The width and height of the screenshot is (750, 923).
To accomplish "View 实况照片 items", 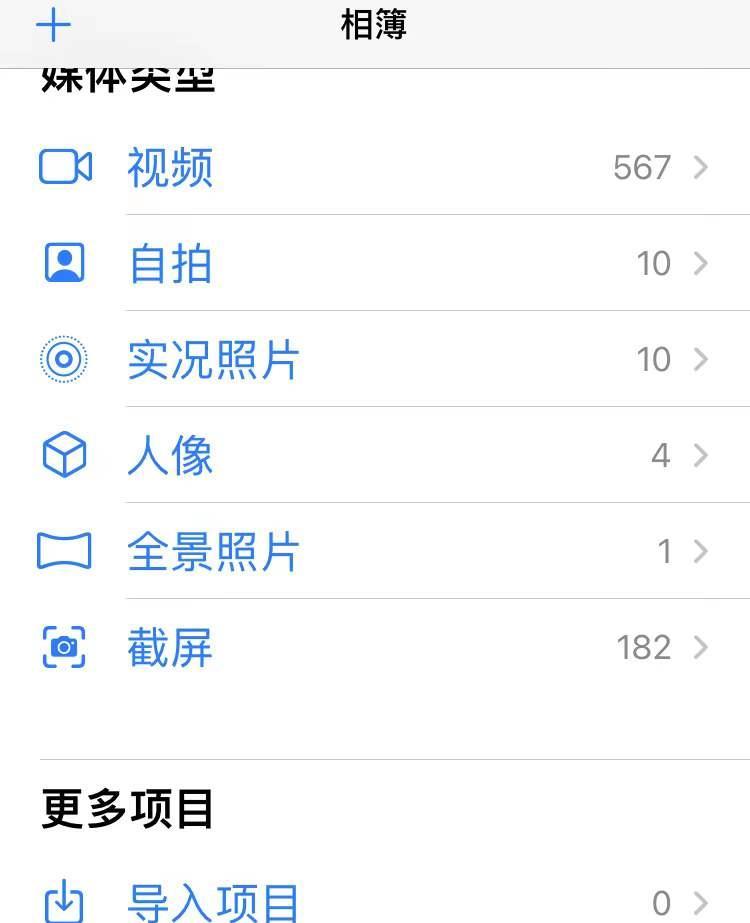I will (x=213, y=359).
